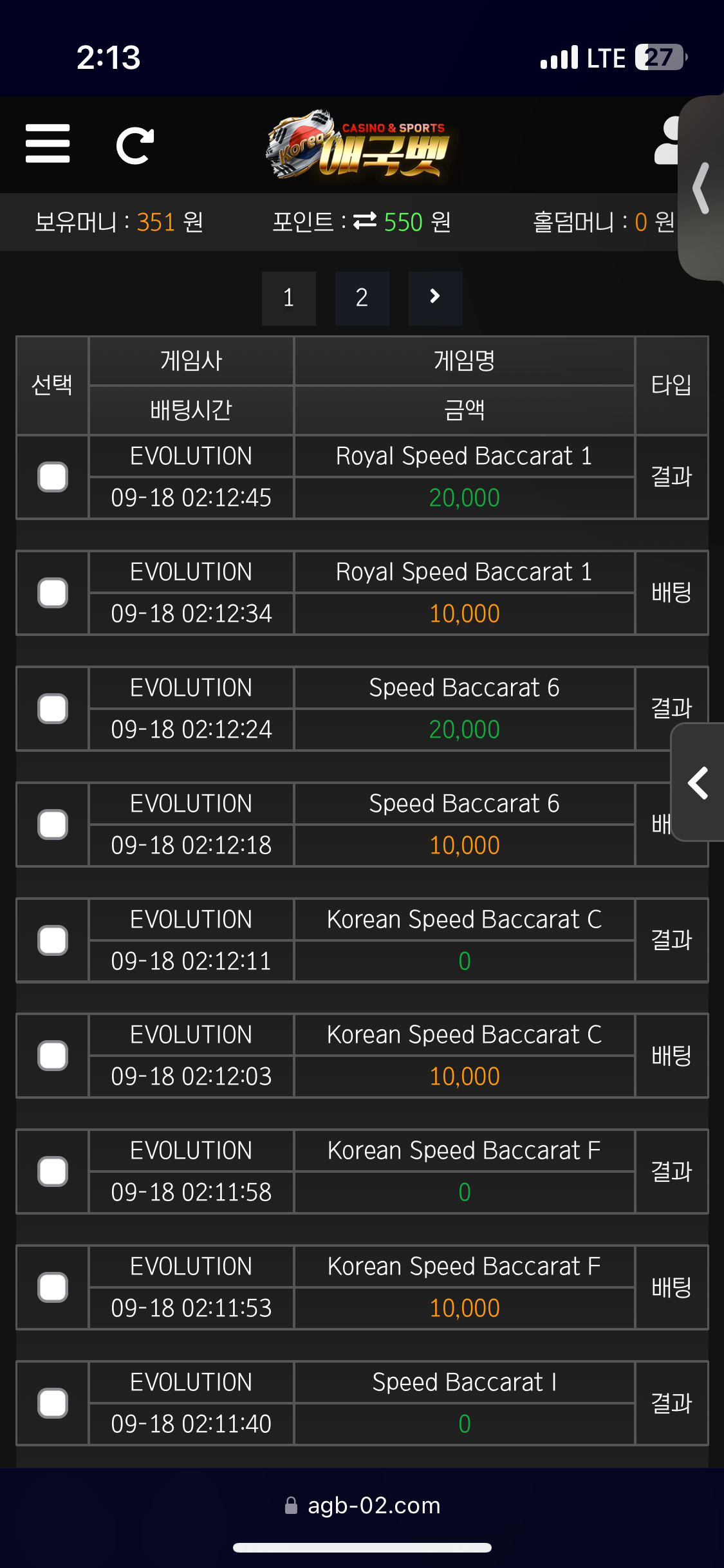Check the 02:11:40 Speed Baccarat I row
Image resolution: width=724 pixels, height=1568 pixels.
[53, 1403]
